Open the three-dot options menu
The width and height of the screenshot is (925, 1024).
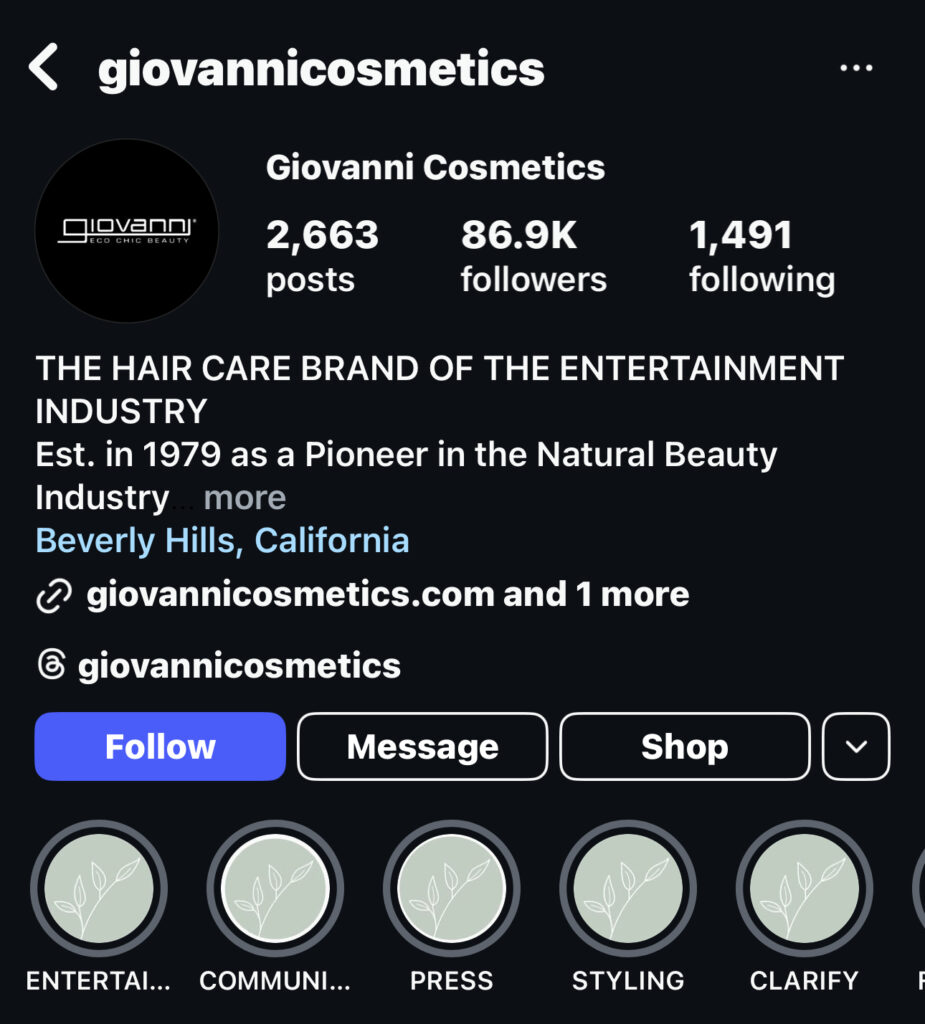[x=856, y=68]
